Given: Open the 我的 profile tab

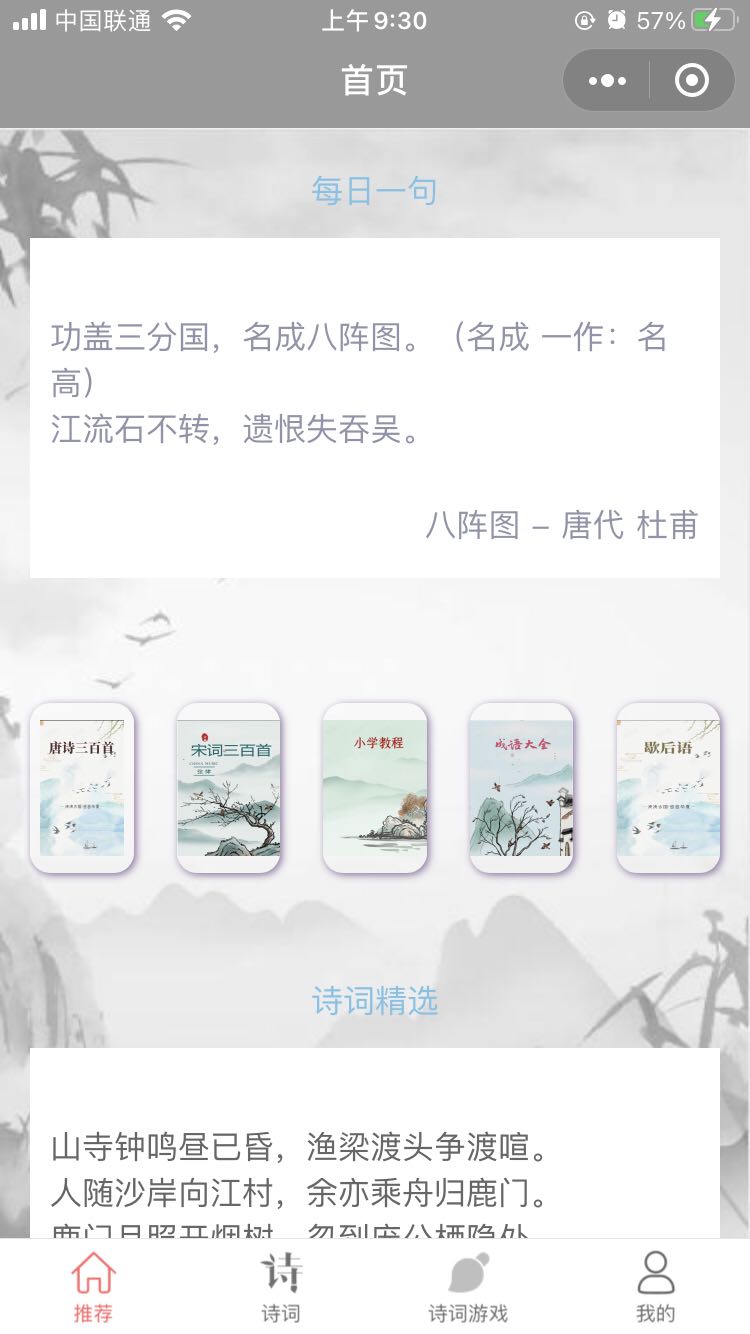Looking at the screenshot, I should click(x=656, y=1288).
